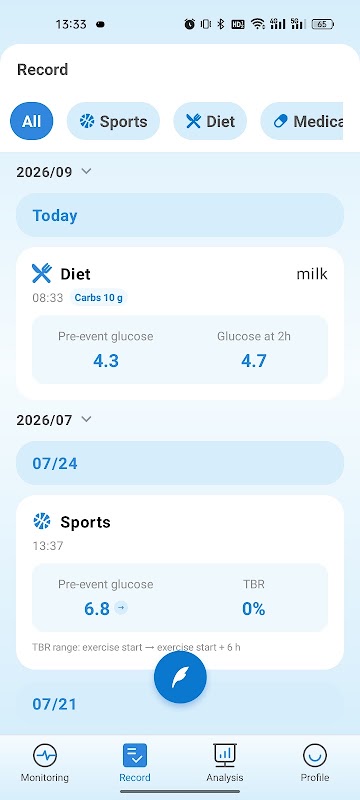The image size is (360, 800).
Task: Select the All filter chip
Action: pos(32,121)
